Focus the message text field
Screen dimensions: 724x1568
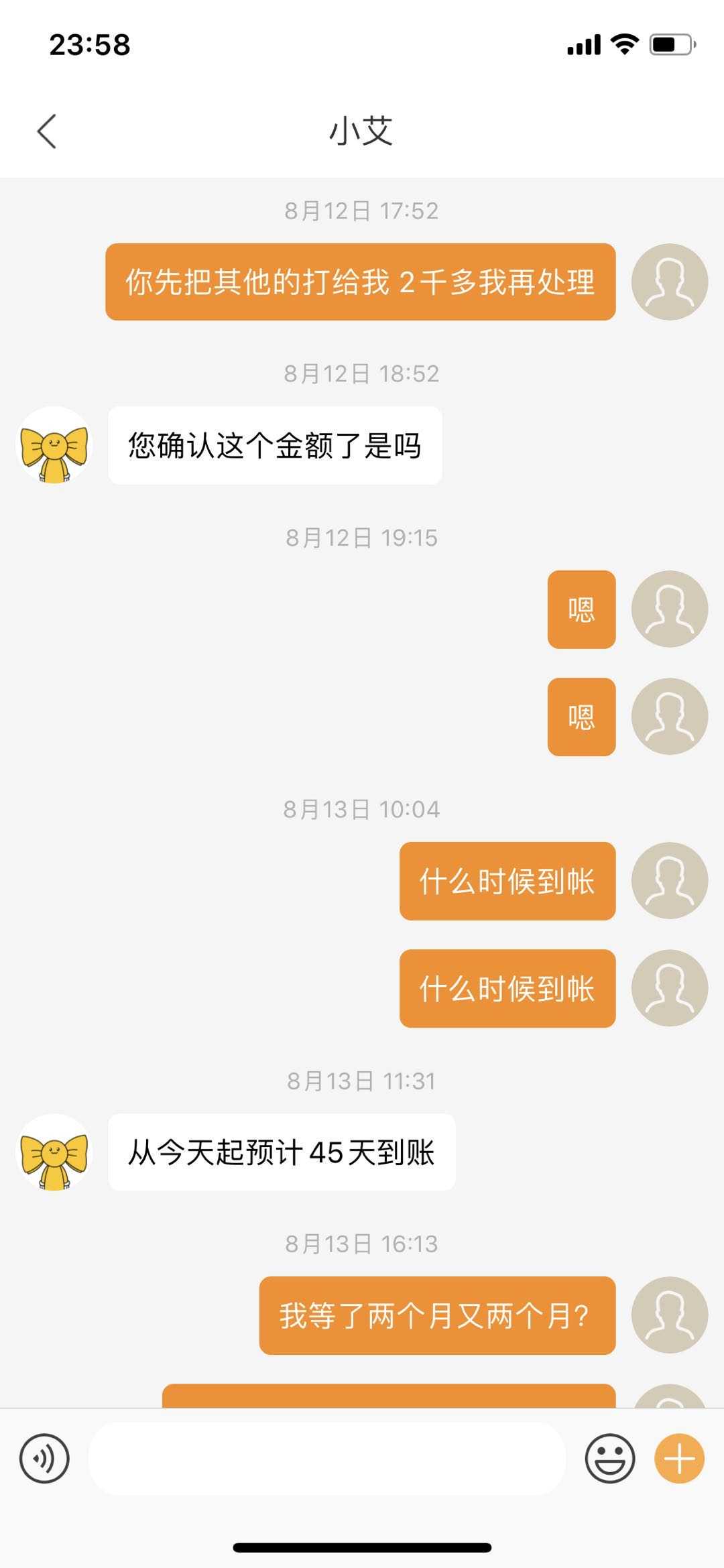click(x=327, y=1458)
